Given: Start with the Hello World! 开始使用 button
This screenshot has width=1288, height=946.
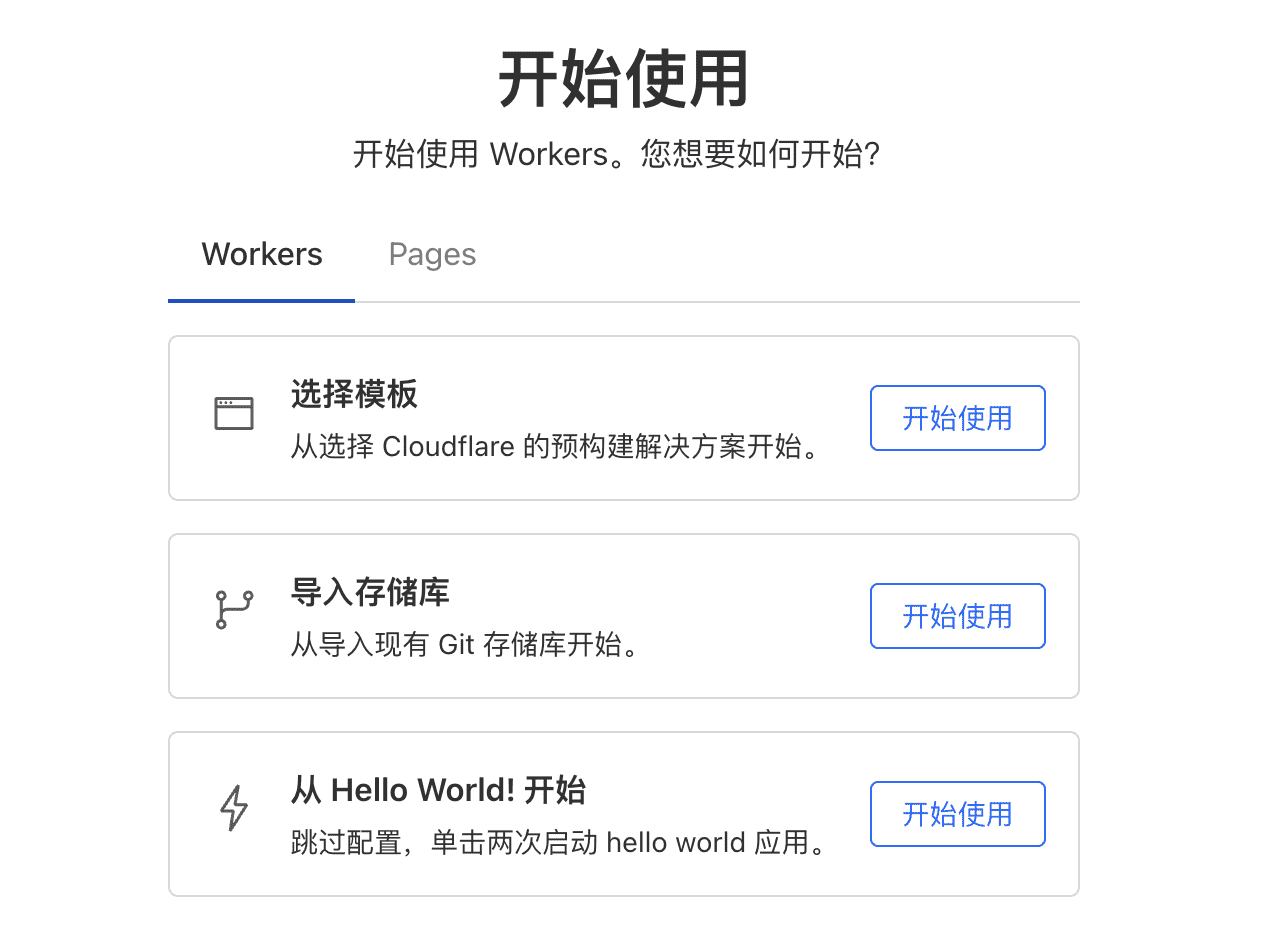Looking at the screenshot, I should point(957,814).
